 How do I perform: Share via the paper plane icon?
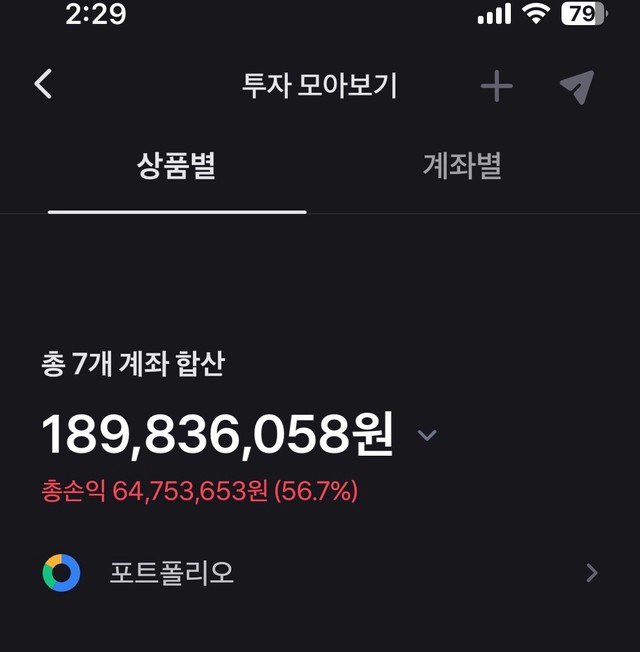[x=577, y=87]
